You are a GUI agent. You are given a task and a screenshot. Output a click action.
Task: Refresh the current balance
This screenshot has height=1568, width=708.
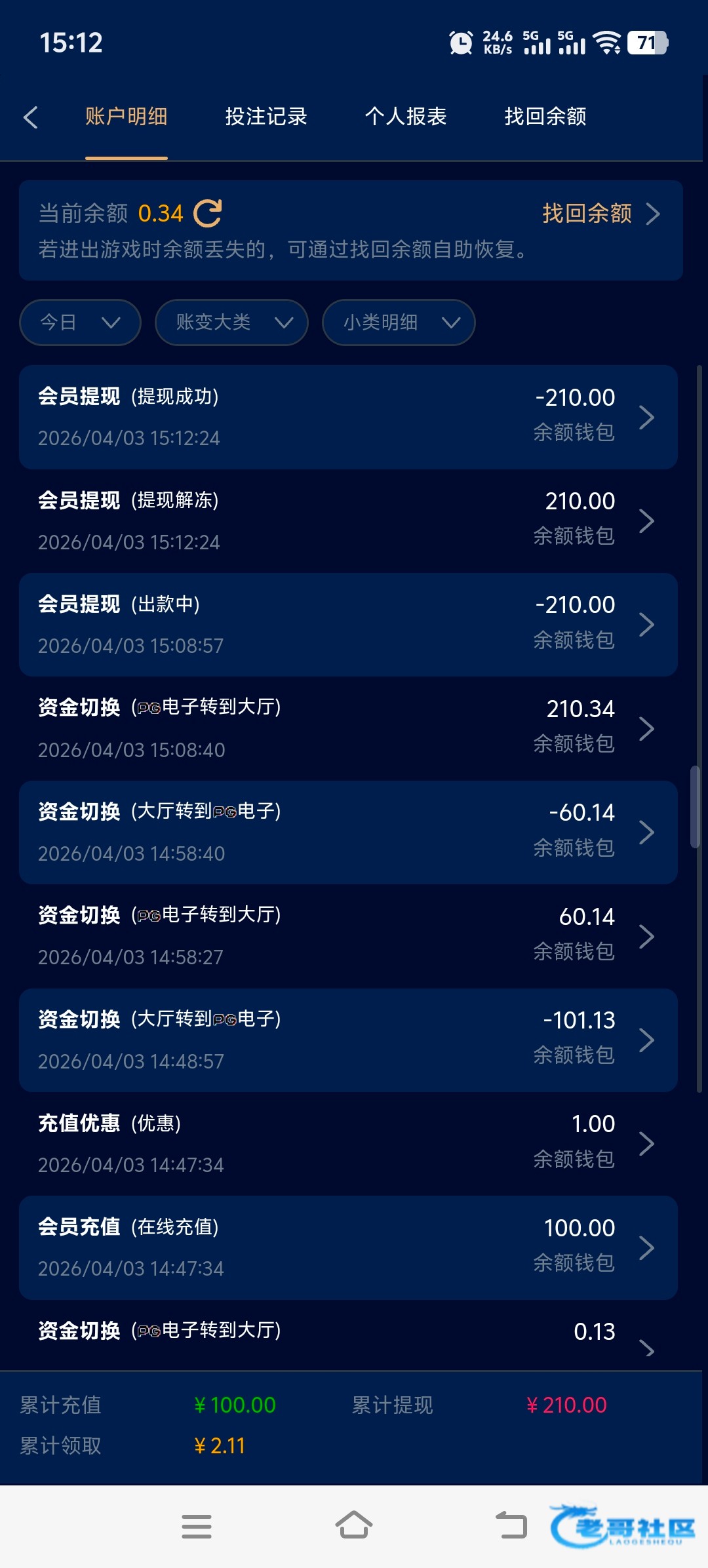pos(208,213)
